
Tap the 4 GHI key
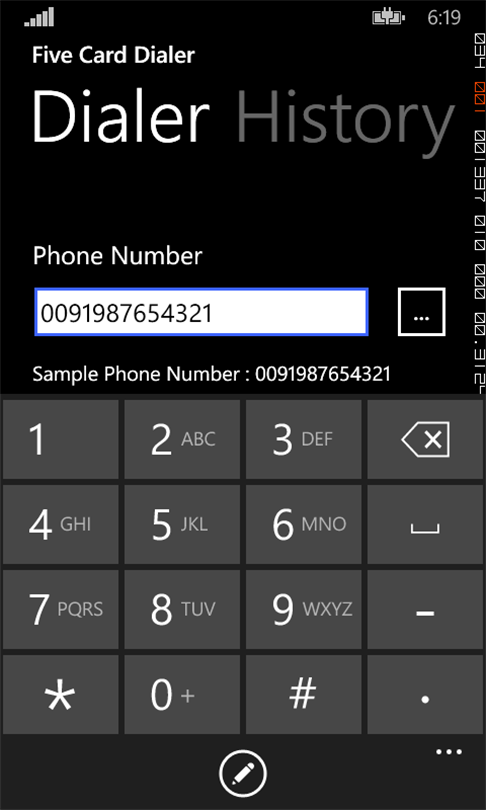[61, 524]
